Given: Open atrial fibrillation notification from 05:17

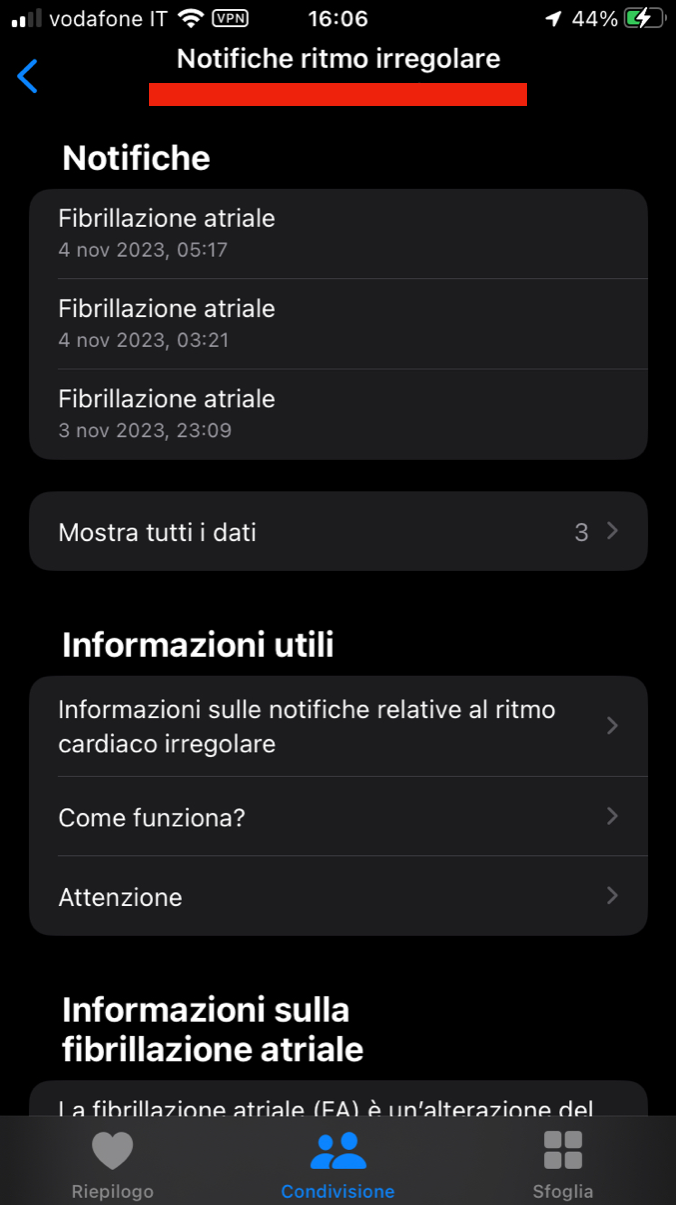Looking at the screenshot, I should pyautogui.click(x=338, y=234).
